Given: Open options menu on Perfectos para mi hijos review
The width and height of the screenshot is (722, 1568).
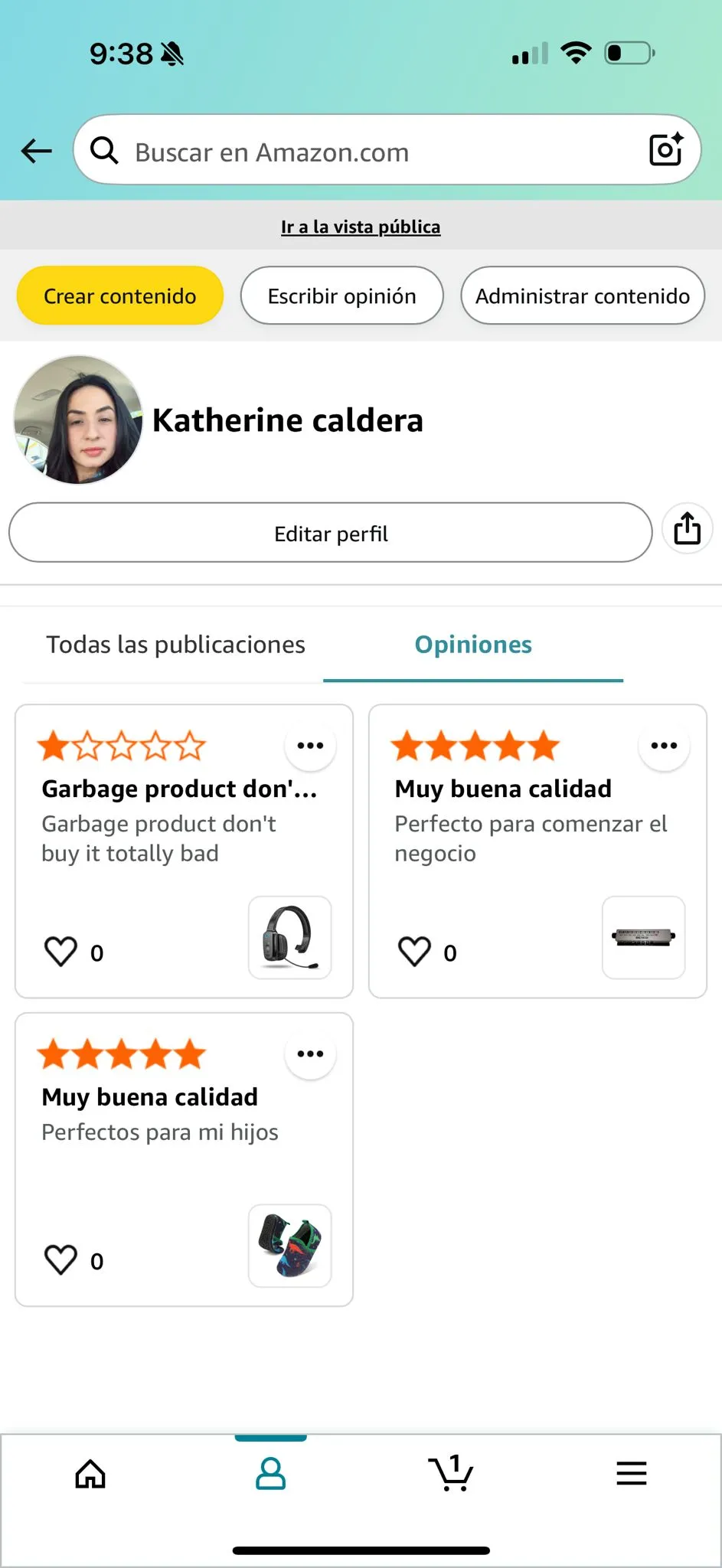Looking at the screenshot, I should pos(310,1053).
